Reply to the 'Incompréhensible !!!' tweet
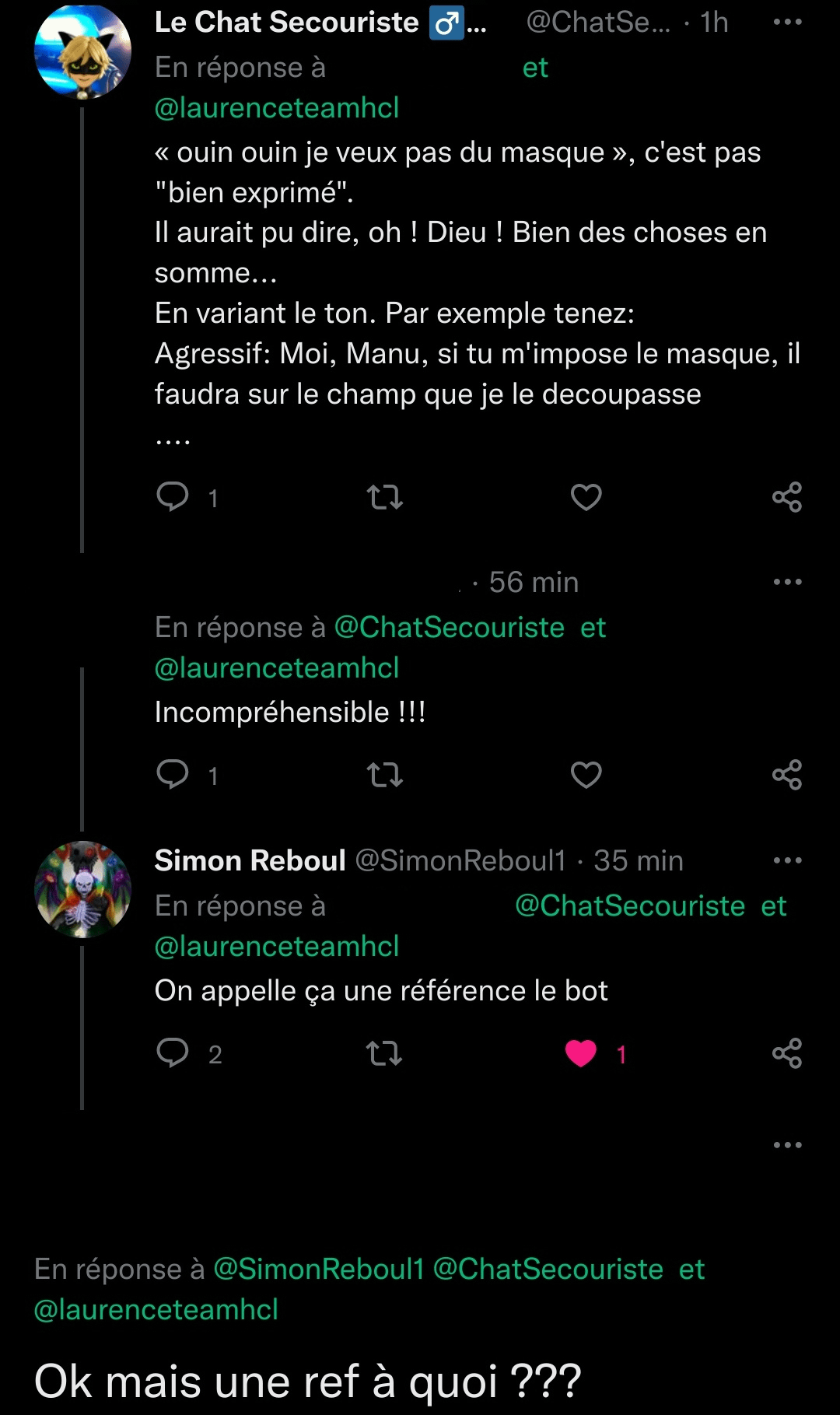 [x=173, y=775]
